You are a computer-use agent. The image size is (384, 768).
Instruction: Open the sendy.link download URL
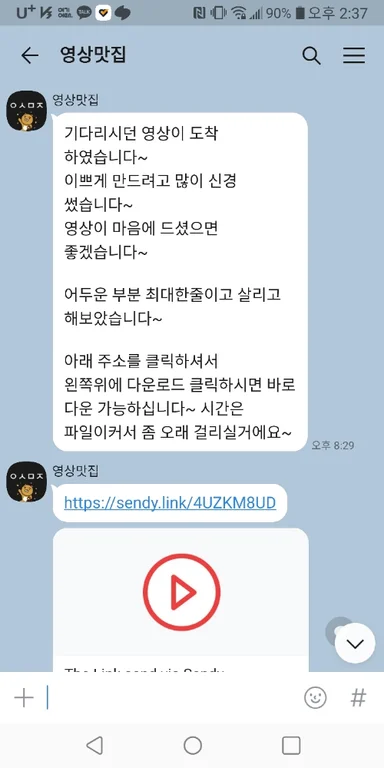(x=170, y=503)
